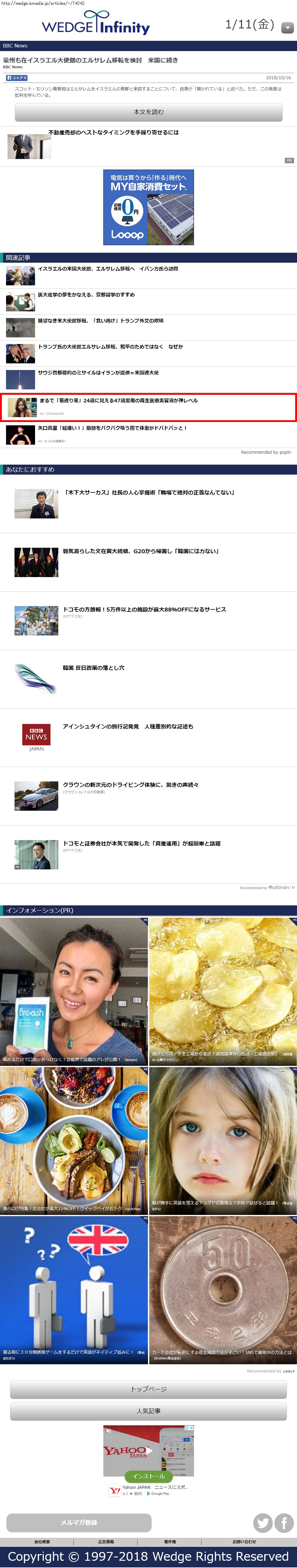Open article on イスラエルの米国大使館、エルサレム移転へ

coord(108,269)
